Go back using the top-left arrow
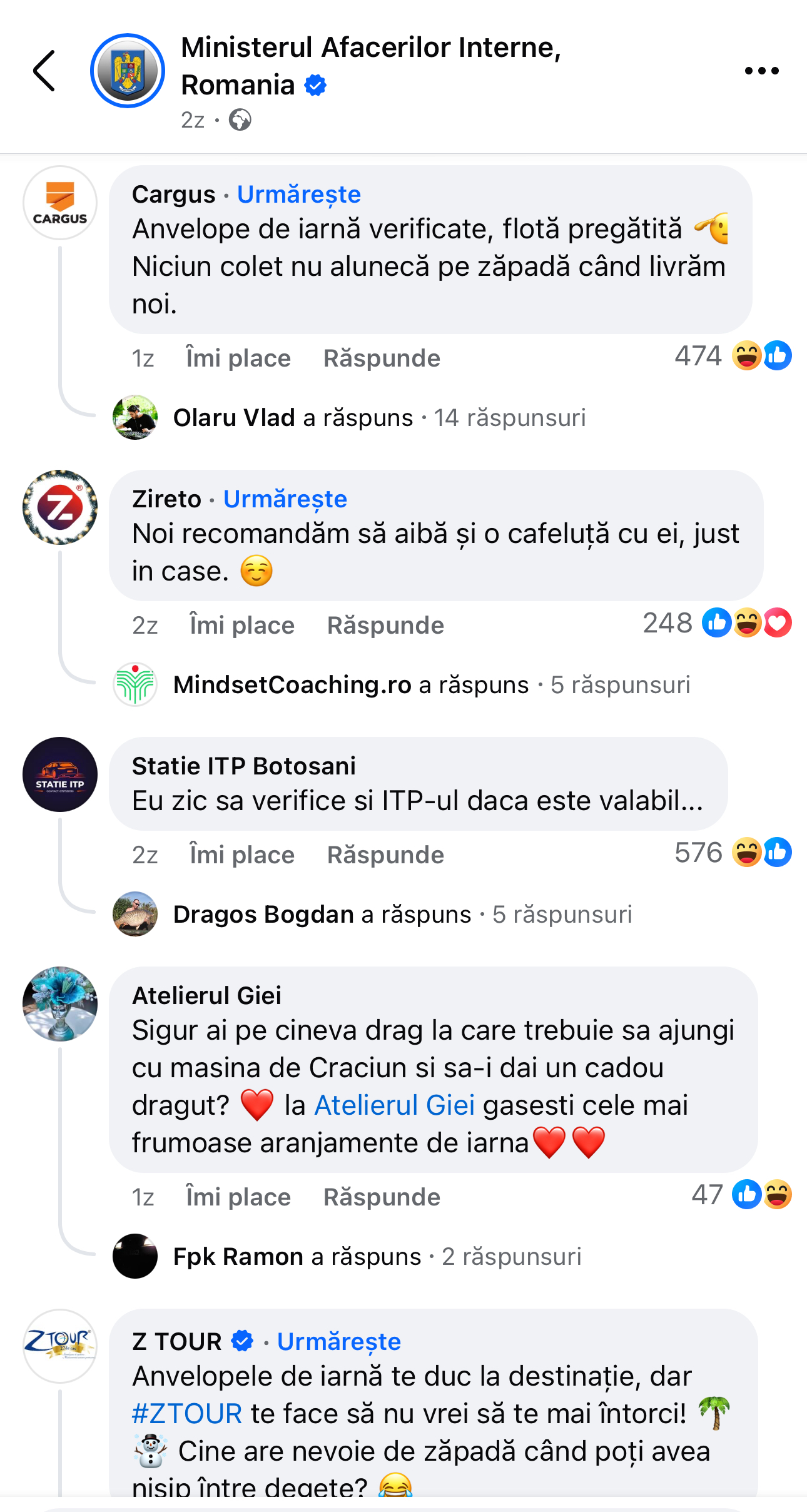807x1512 pixels. tap(44, 71)
